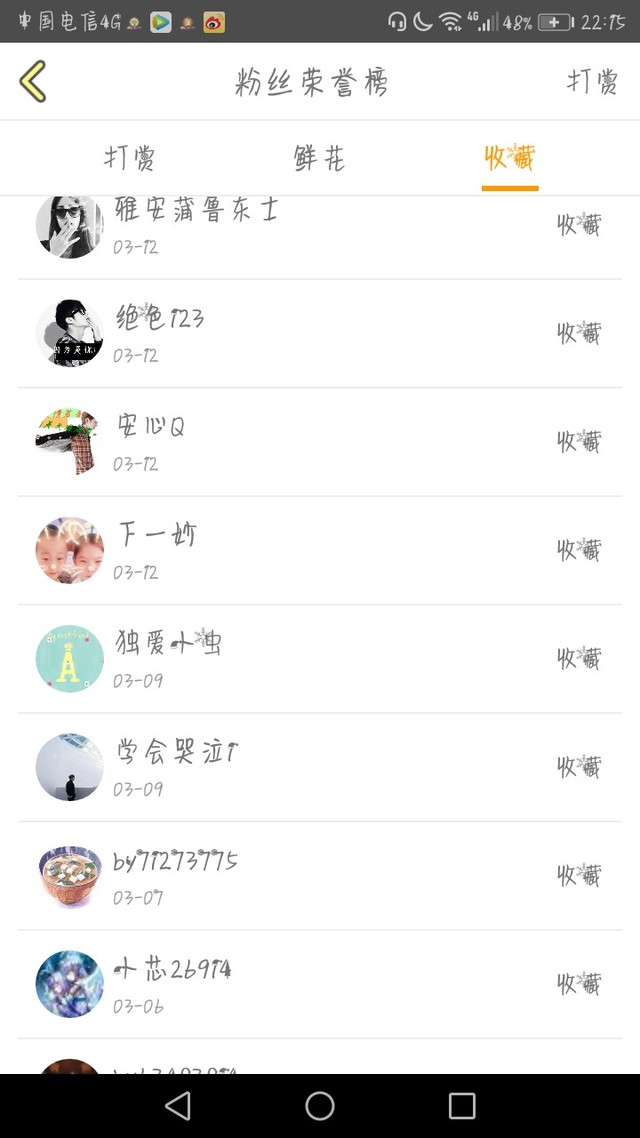This screenshot has height=1138, width=640.
Task: Switch to the 打赏 tab
Action: point(129,158)
